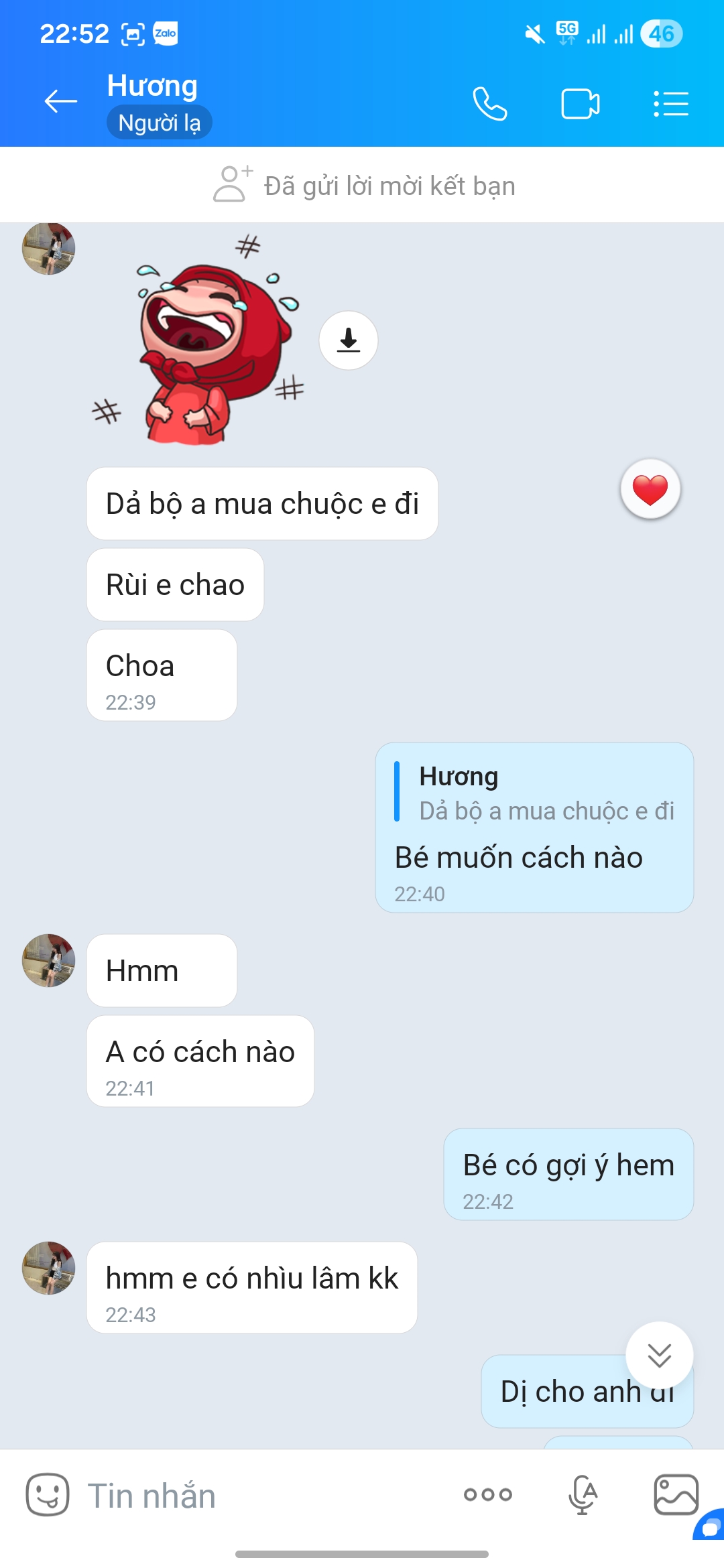724x1568 pixels.
Task: Download the laughing sticker
Action: click(348, 340)
